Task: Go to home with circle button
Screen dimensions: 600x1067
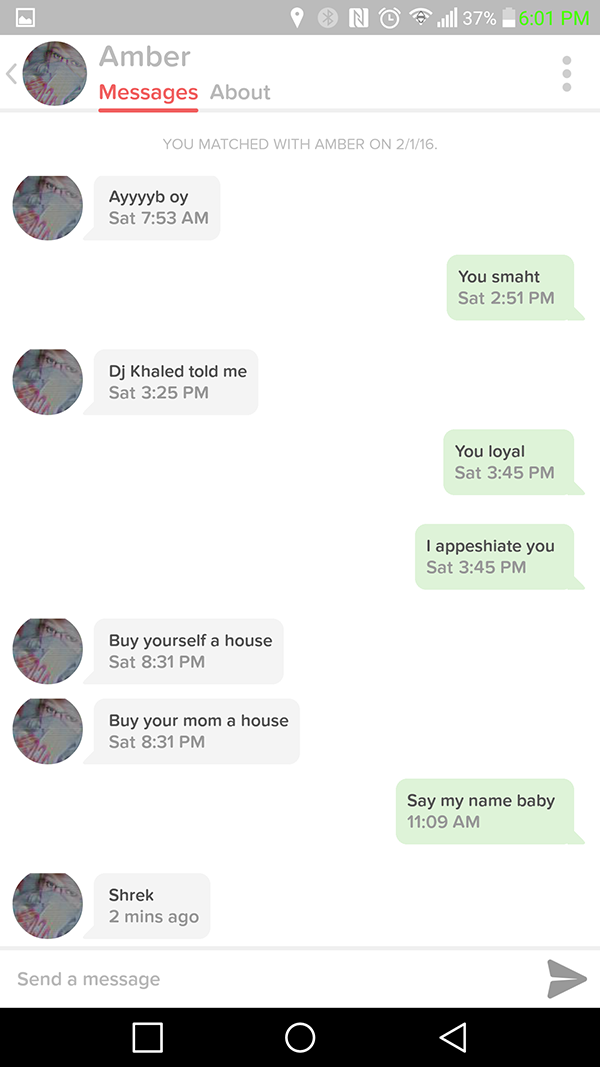Action: click(x=300, y=1037)
